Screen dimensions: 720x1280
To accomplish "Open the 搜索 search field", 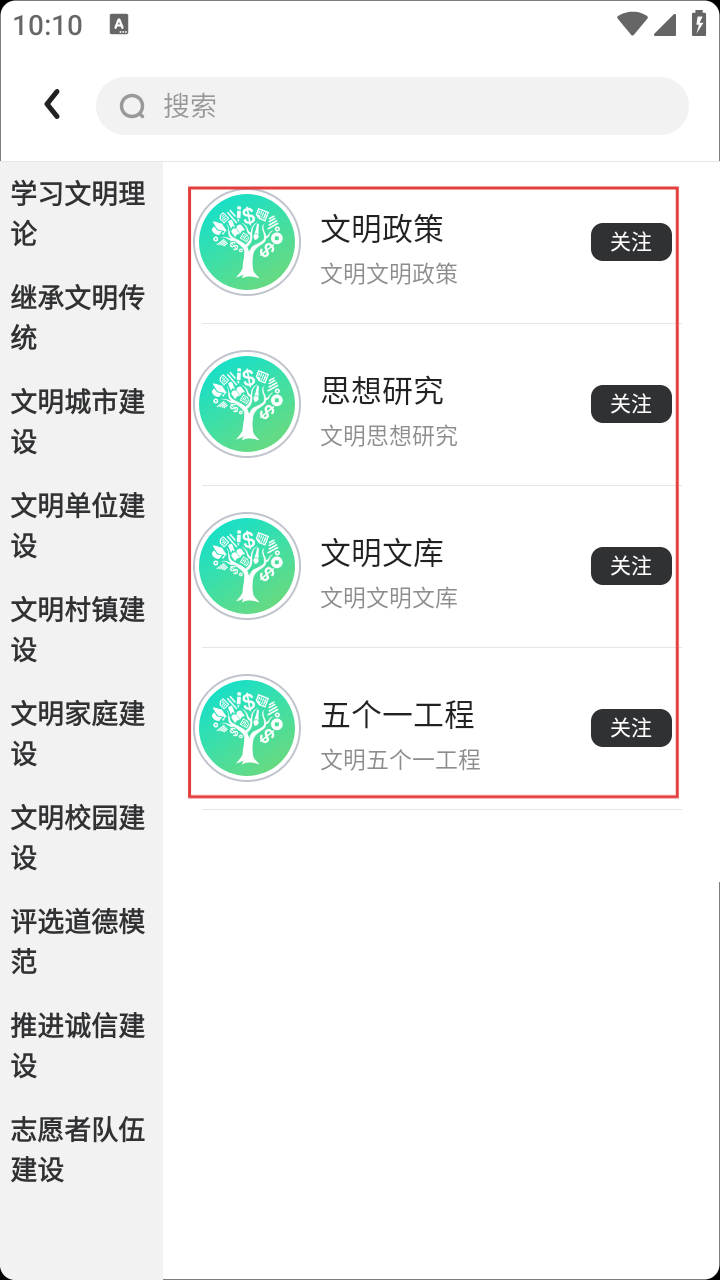I will 392,106.
